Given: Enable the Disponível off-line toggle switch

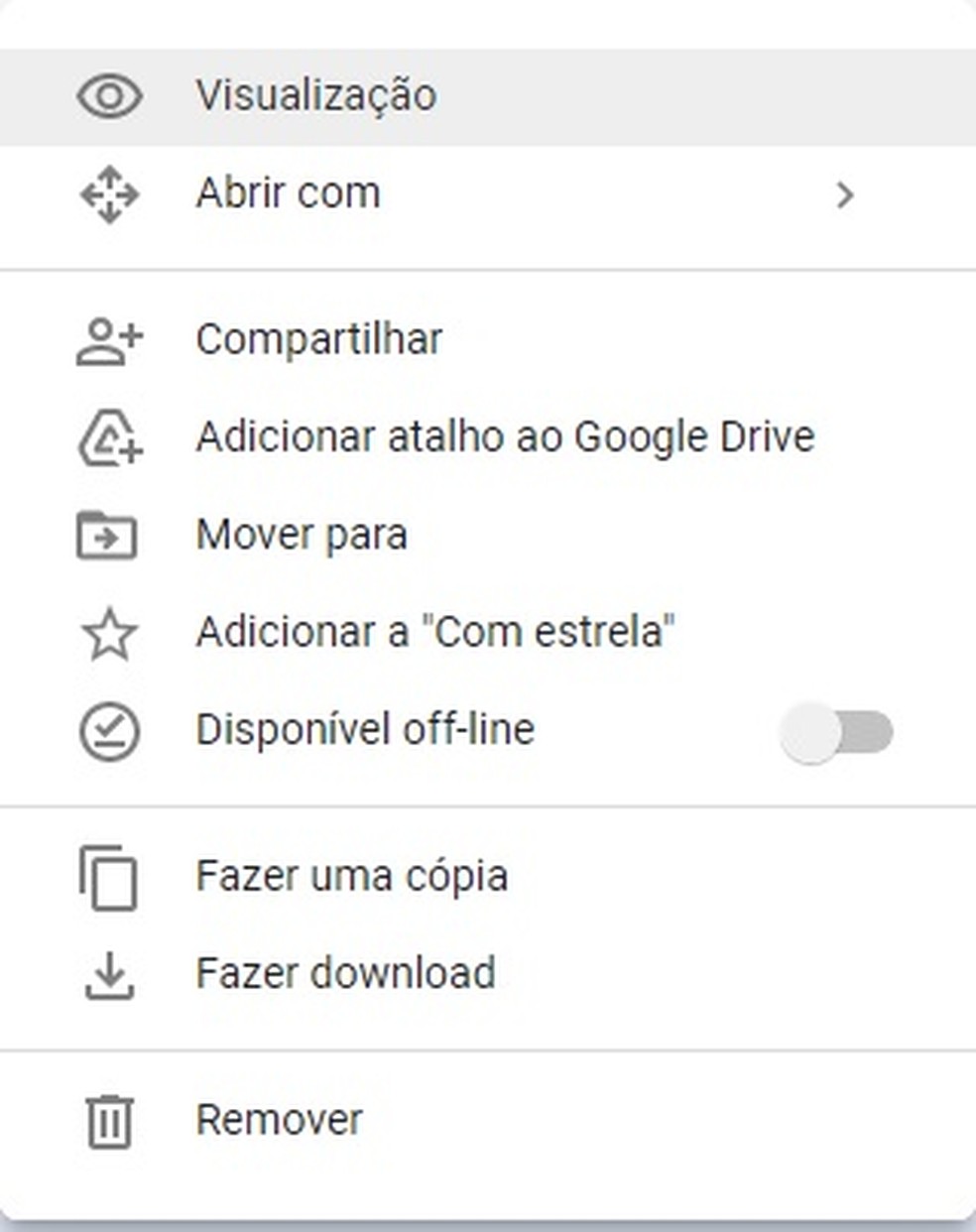Looking at the screenshot, I should coord(838,731).
